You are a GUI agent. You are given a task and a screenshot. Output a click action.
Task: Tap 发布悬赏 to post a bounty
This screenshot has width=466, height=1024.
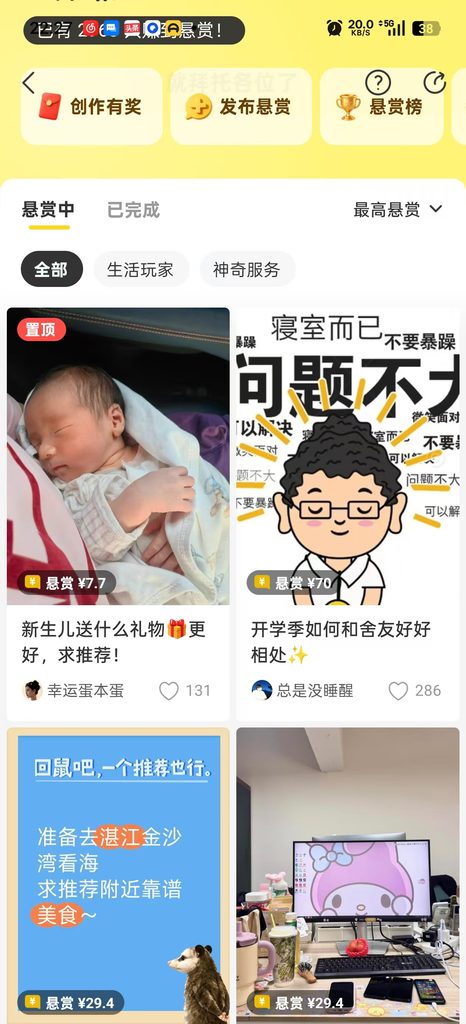pyautogui.click(x=241, y=106)
